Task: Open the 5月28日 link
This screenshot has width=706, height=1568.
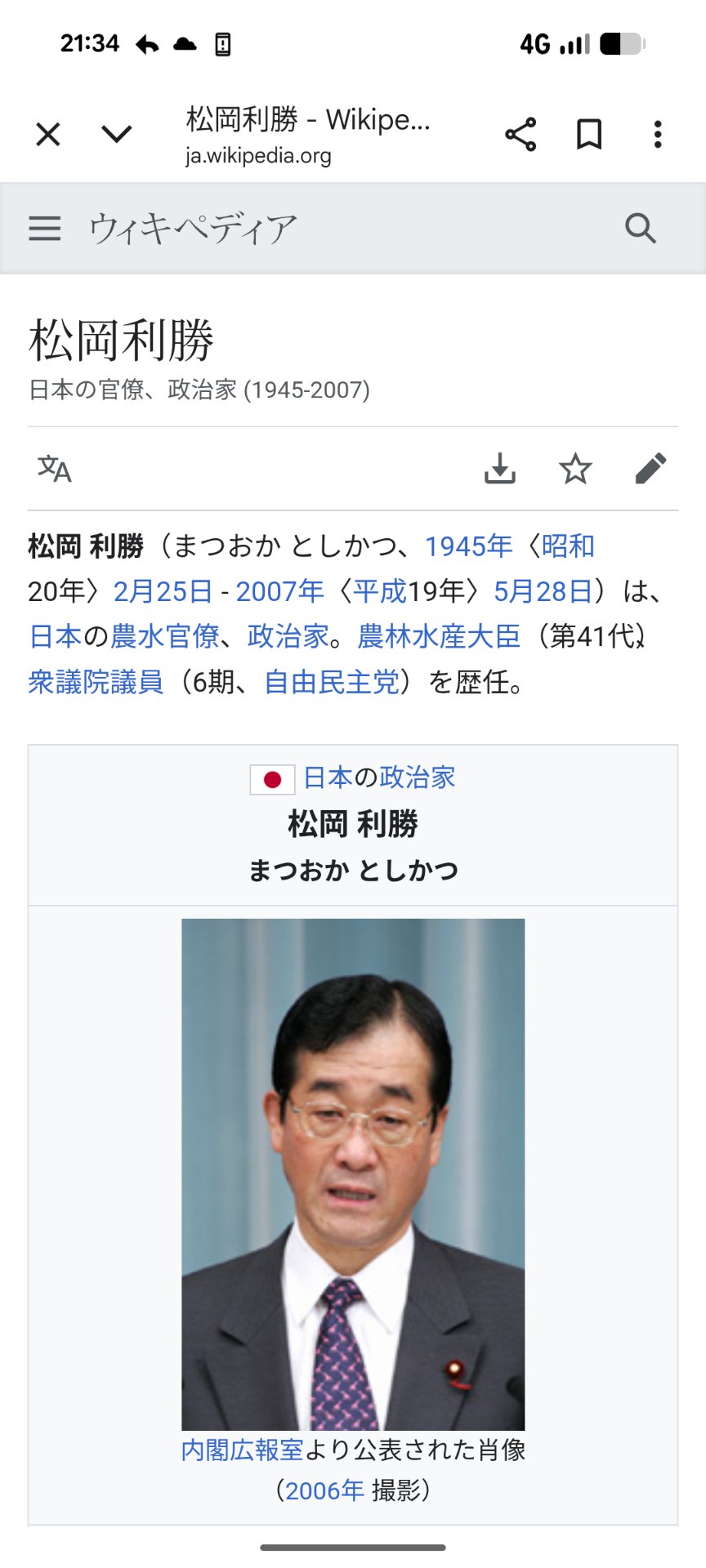Action: (543, 591)
